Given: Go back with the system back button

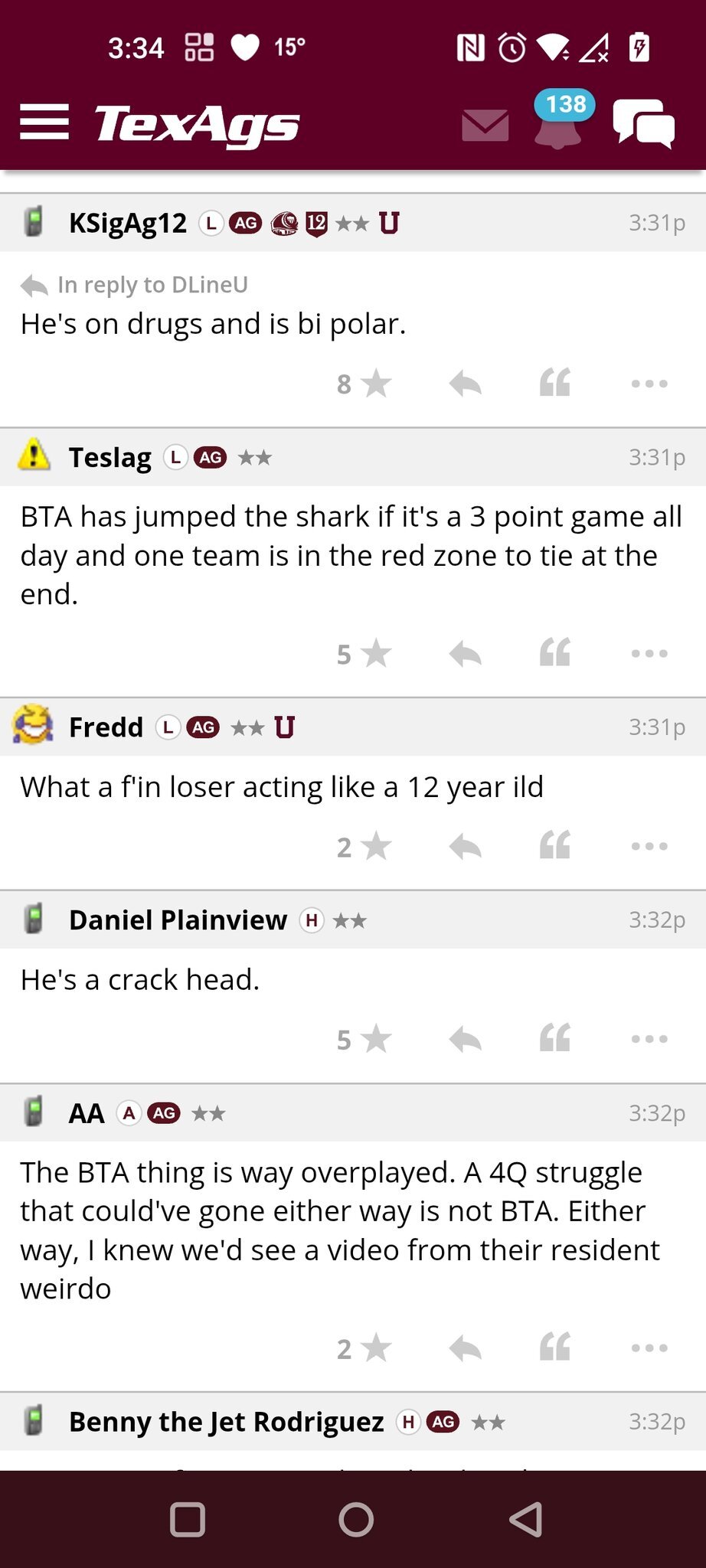Looking at the screenshot, I should click(526, 1519).
